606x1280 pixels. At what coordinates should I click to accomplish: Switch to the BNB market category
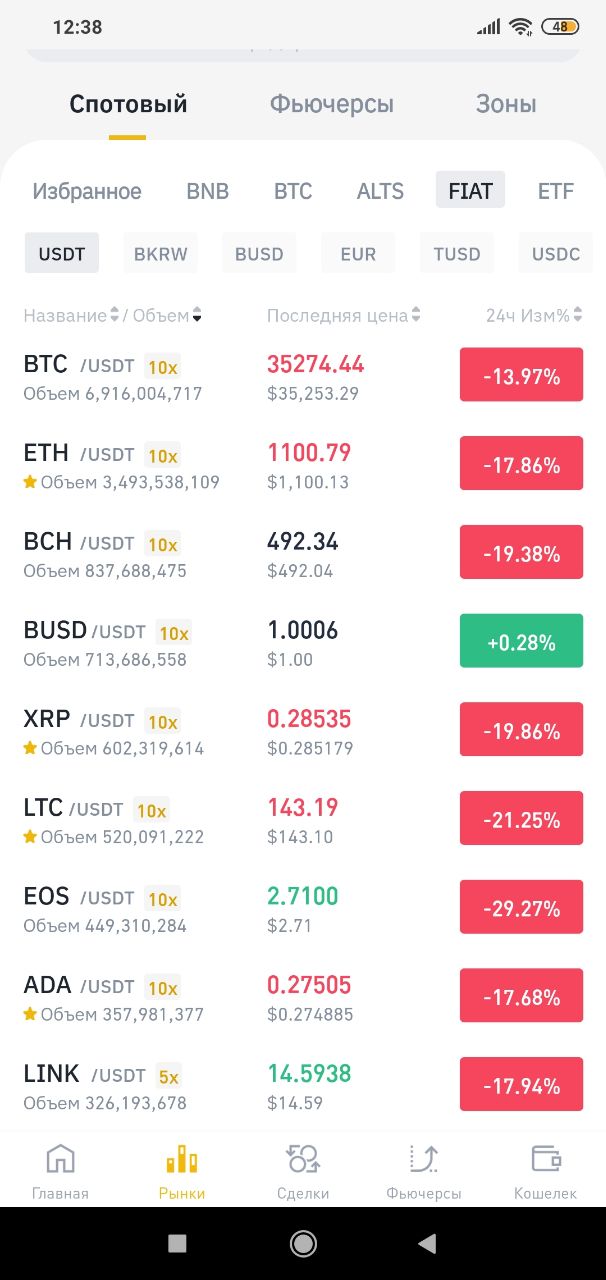pyautogui.click(x=208, y=191)
